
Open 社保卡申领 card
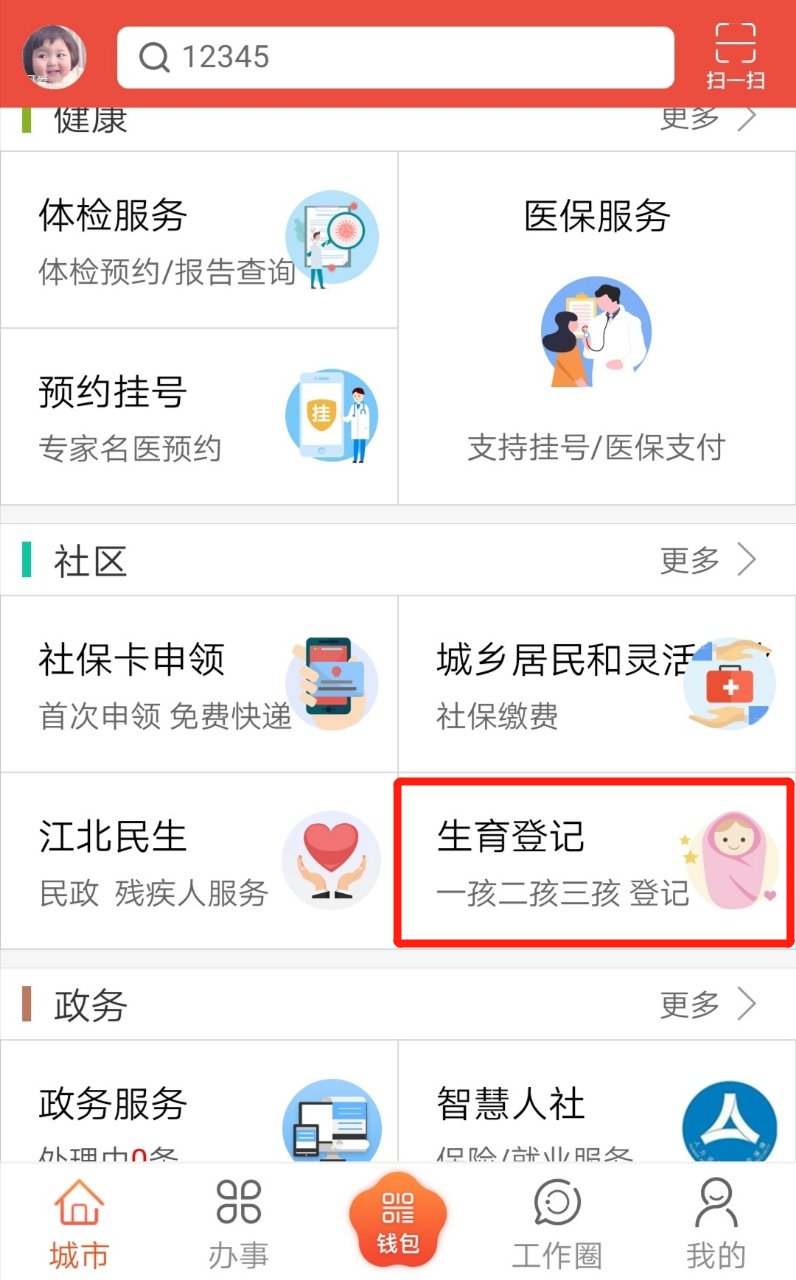(199, 684)
